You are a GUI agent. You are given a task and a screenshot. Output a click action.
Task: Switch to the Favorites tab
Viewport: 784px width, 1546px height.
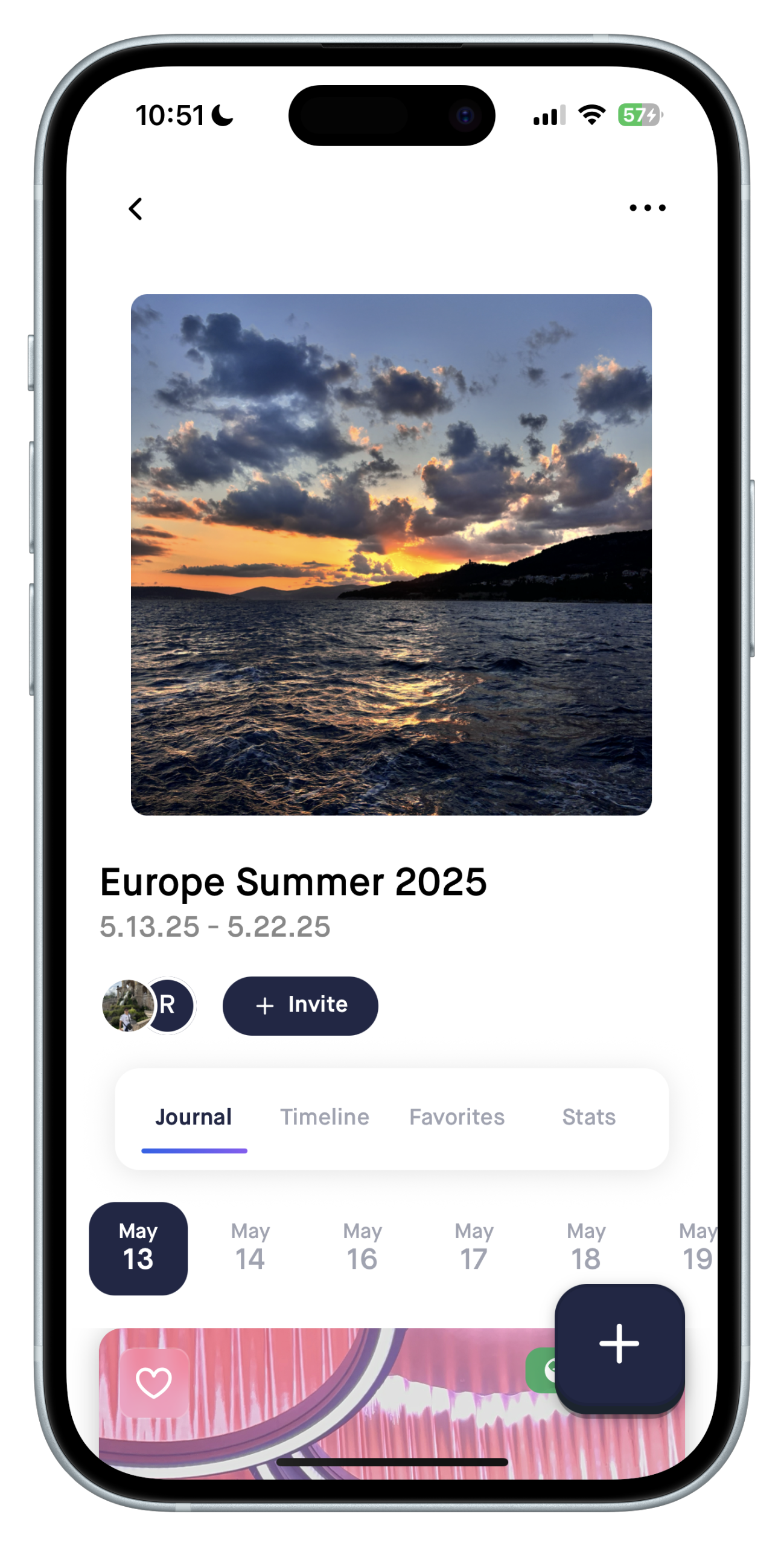point(457,1117)
